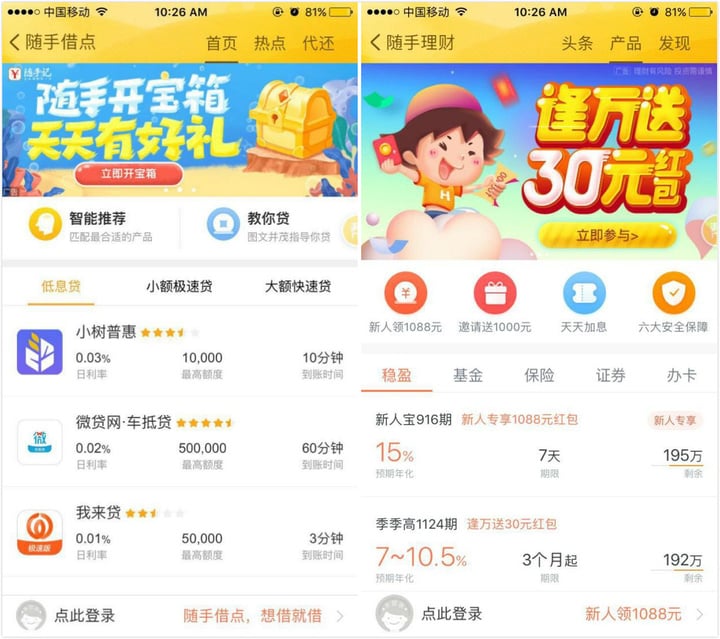The width and height of the screenshot is (720, 639).
Task: Tap 立即参与 on the 30元红包 banner
Action: point(607,236)
